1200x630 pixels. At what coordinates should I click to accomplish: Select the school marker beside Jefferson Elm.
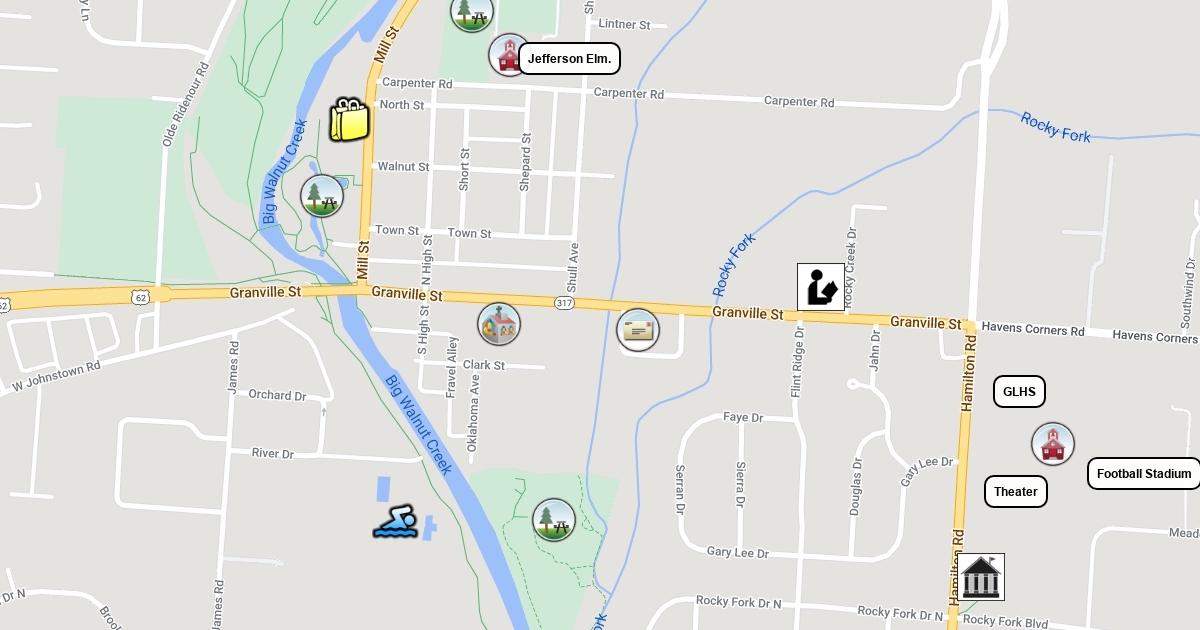pos(509,55)
